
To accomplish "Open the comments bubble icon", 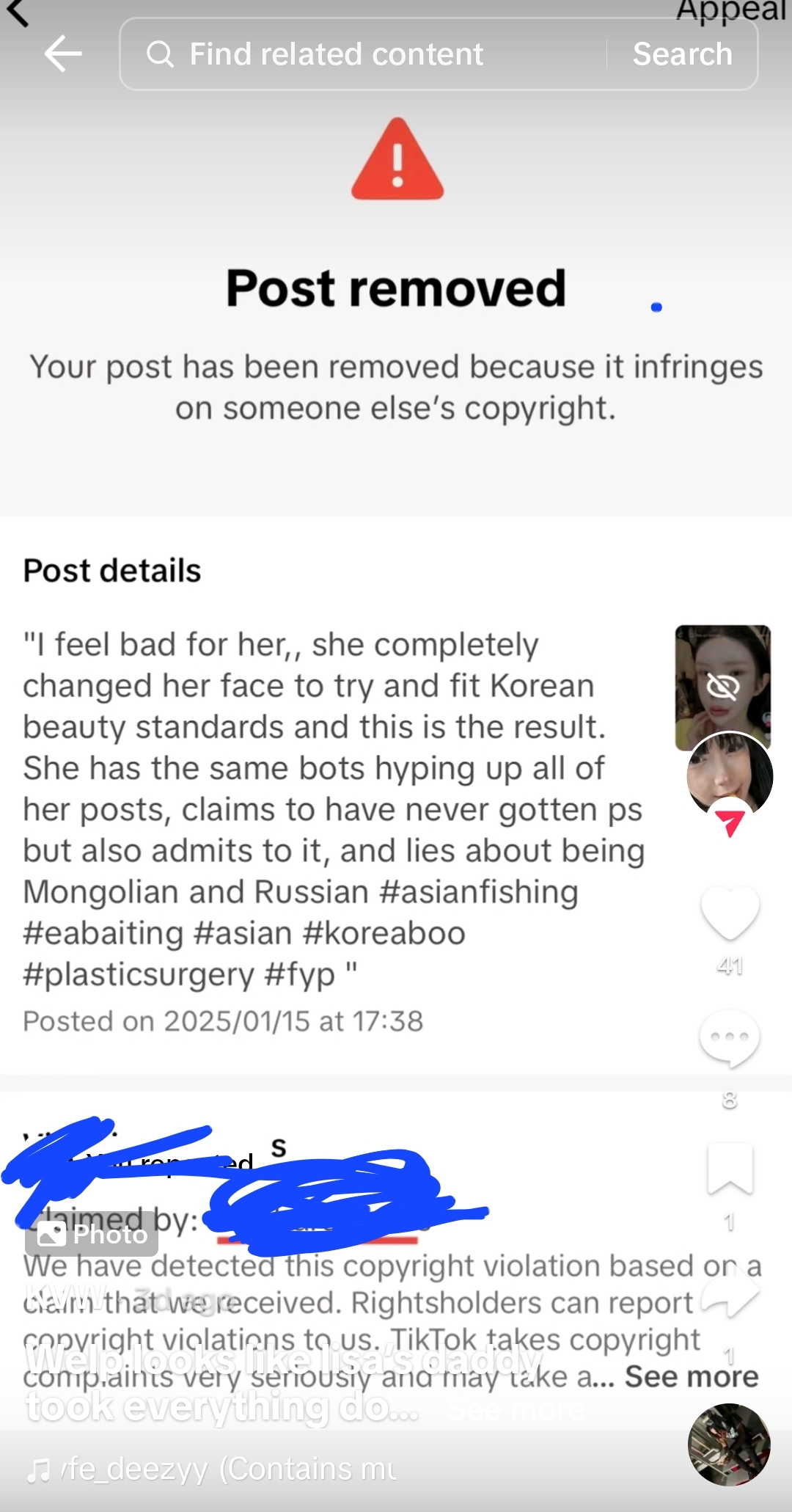I will click(730, 1039).
